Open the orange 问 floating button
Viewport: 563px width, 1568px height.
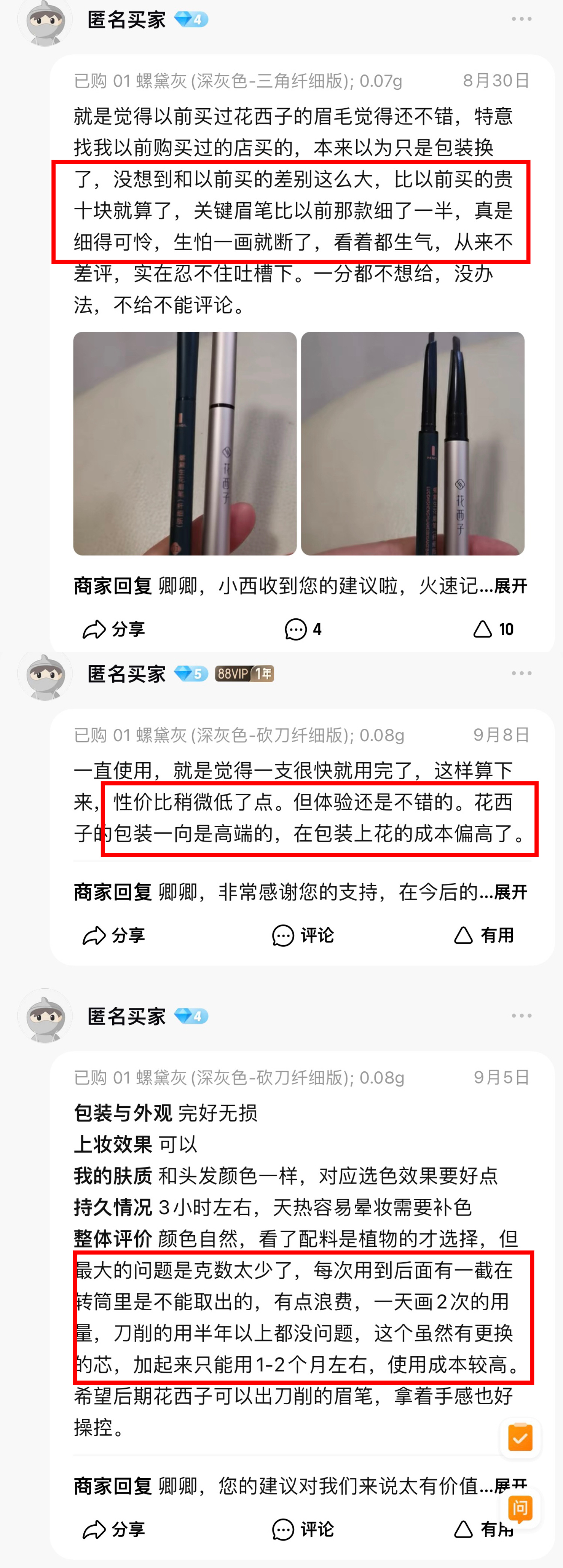tap(520, 1508)
